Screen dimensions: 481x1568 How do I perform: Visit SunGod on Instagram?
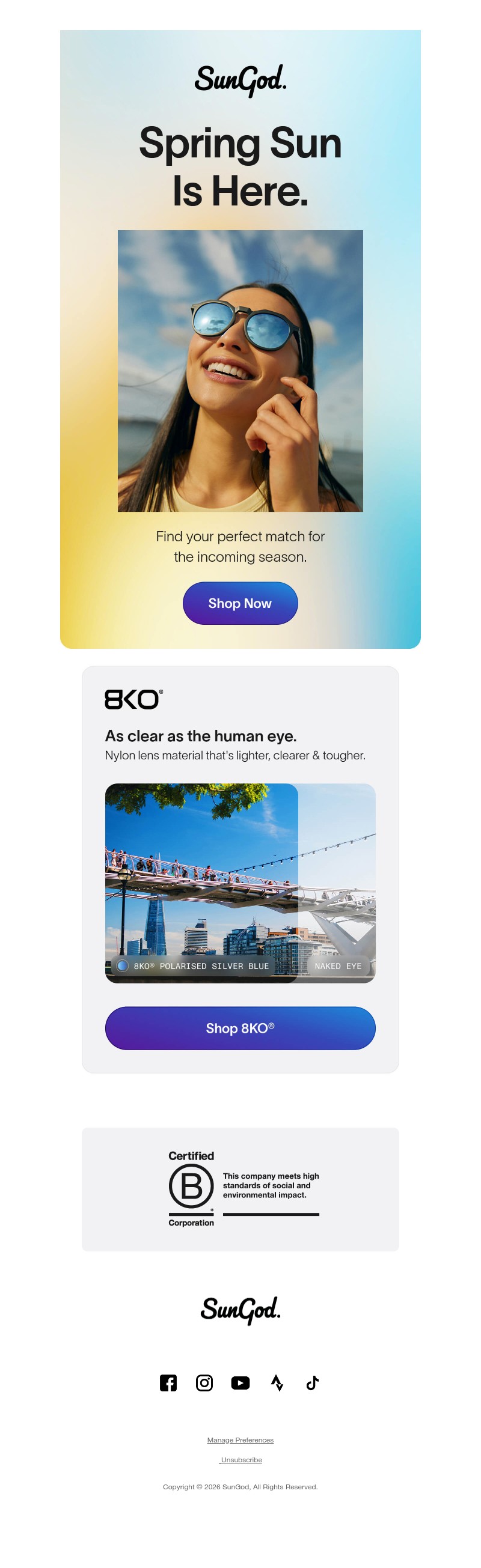coord(204,1382)
